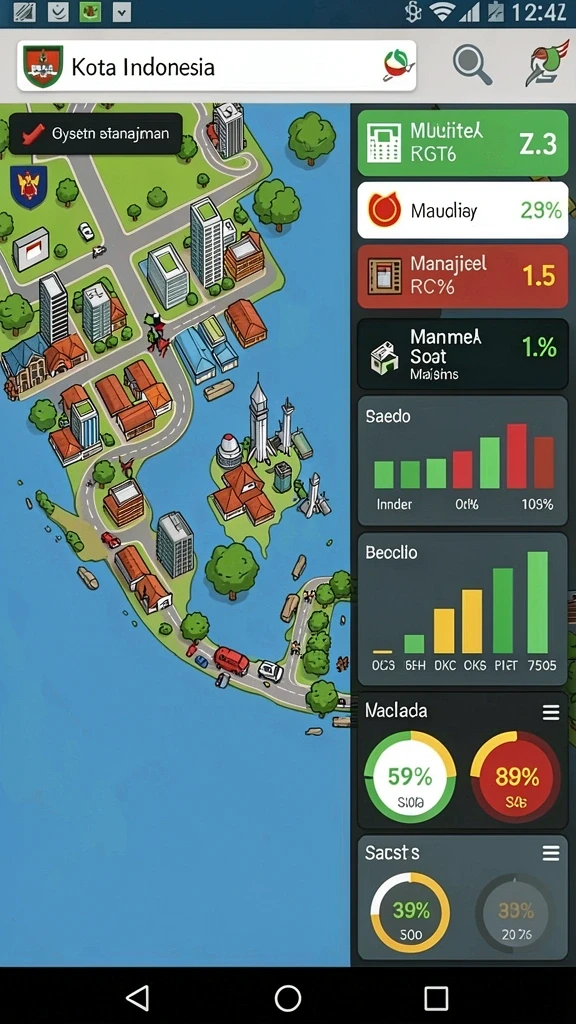Tap the Kota Indonesia search field
The height and width of the screenshot is (1024, 576).
tap(216, 66)
